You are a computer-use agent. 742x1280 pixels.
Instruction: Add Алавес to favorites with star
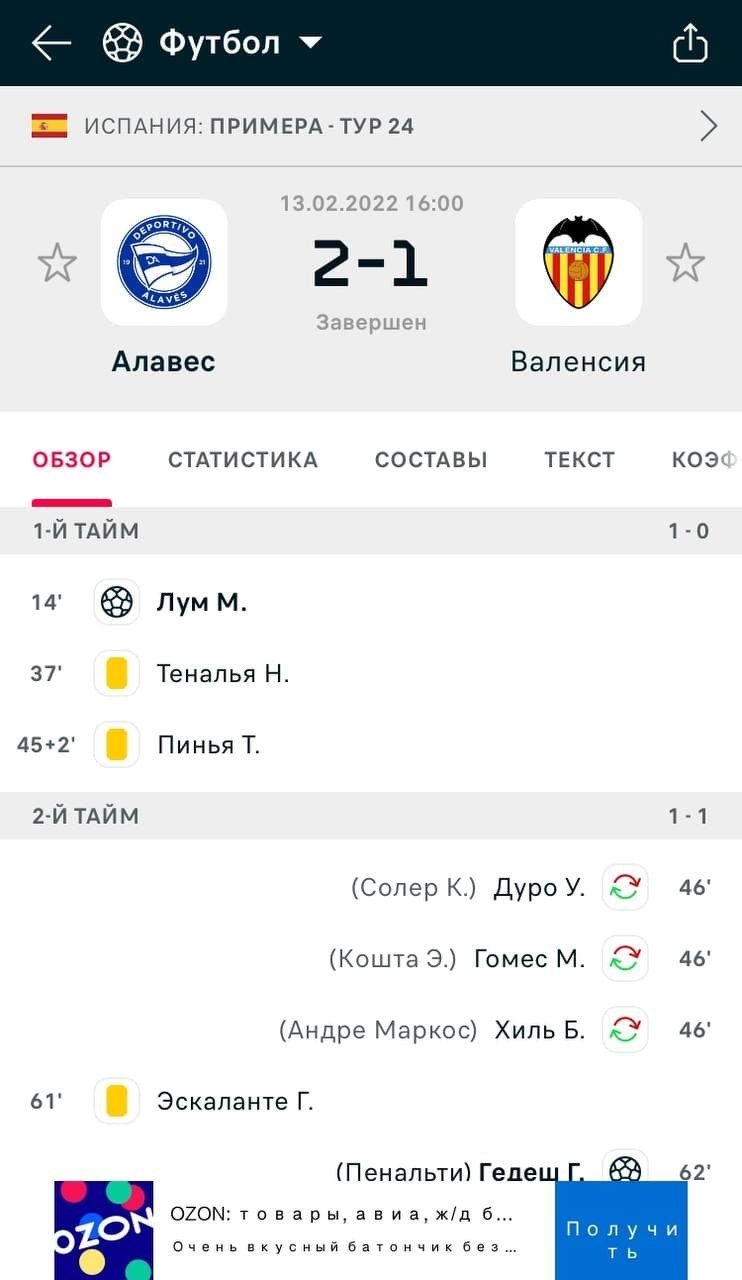point(57,263)
